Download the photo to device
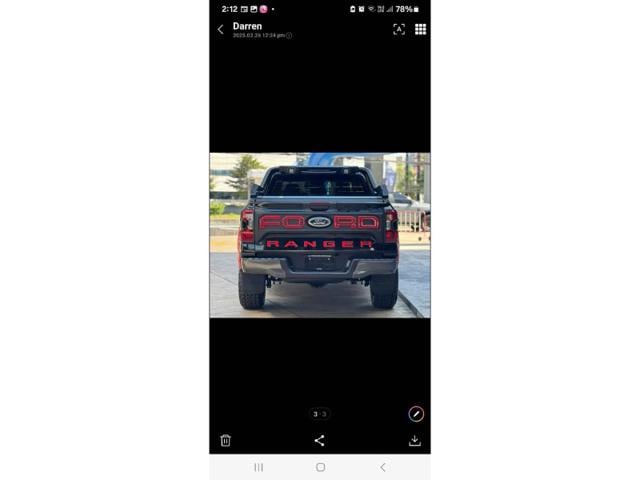 pyautogui.click(x=414, y=440)
